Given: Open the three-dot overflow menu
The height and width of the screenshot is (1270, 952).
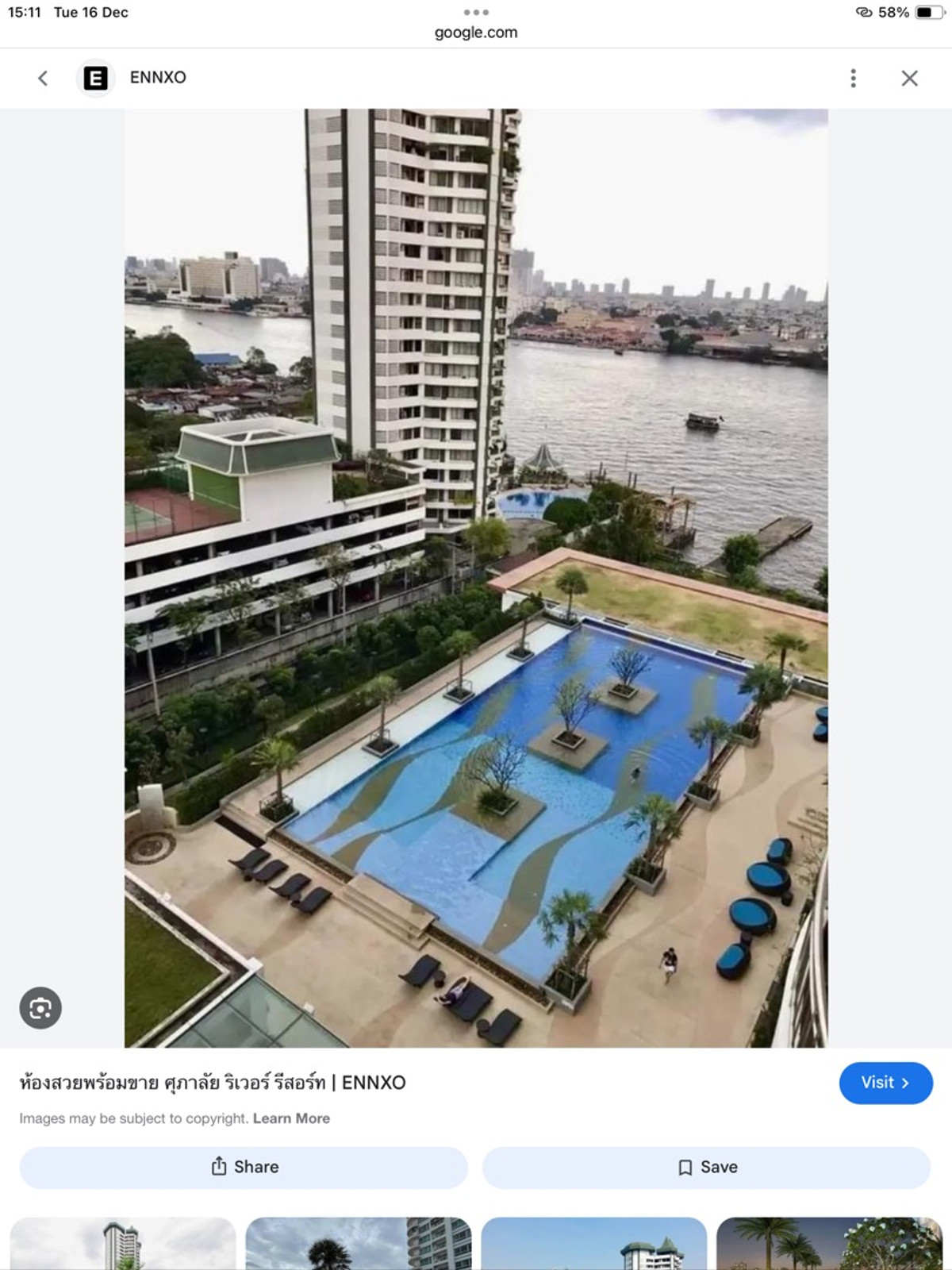Looking at the screenshot, I should pyautogui.click(x=853, y=78).
